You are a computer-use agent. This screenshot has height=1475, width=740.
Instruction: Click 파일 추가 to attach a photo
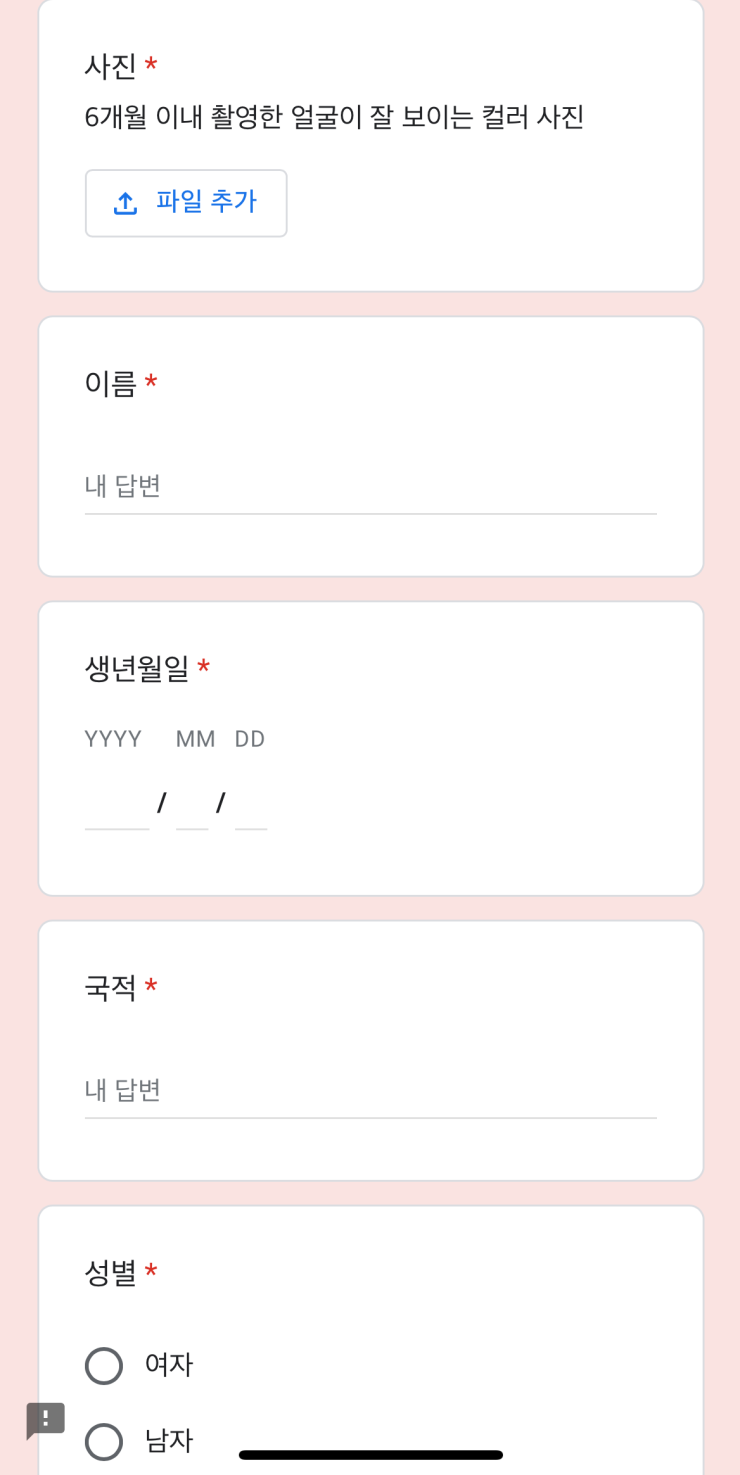click(186, 203)
